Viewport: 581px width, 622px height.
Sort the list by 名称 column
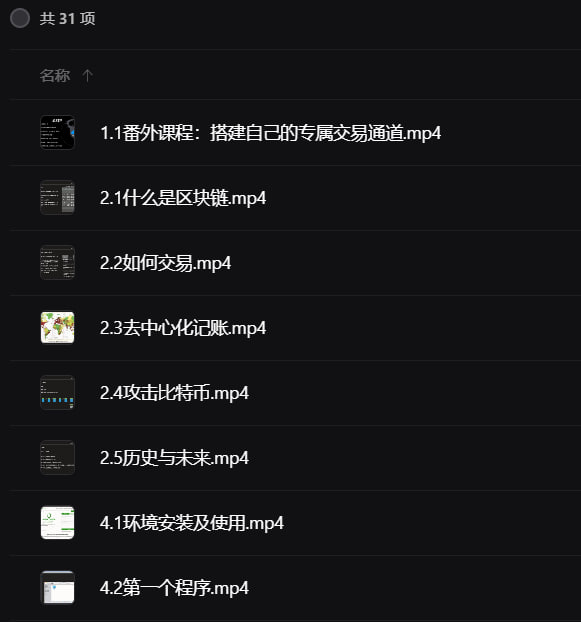pyautogui.click(x=55, y=75)
